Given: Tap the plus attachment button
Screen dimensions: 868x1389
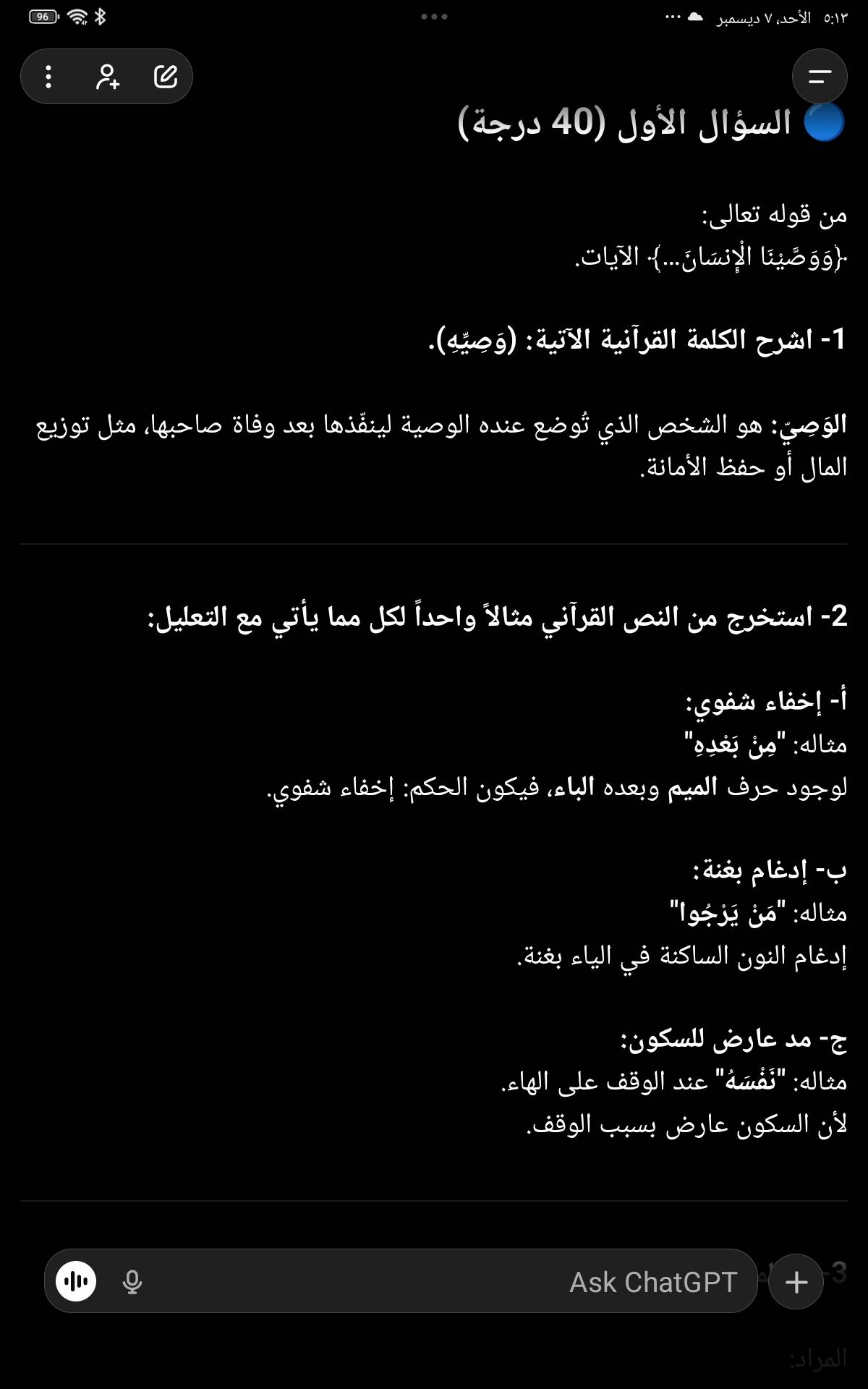Looking at the screenshot, I should (796, 1282).
